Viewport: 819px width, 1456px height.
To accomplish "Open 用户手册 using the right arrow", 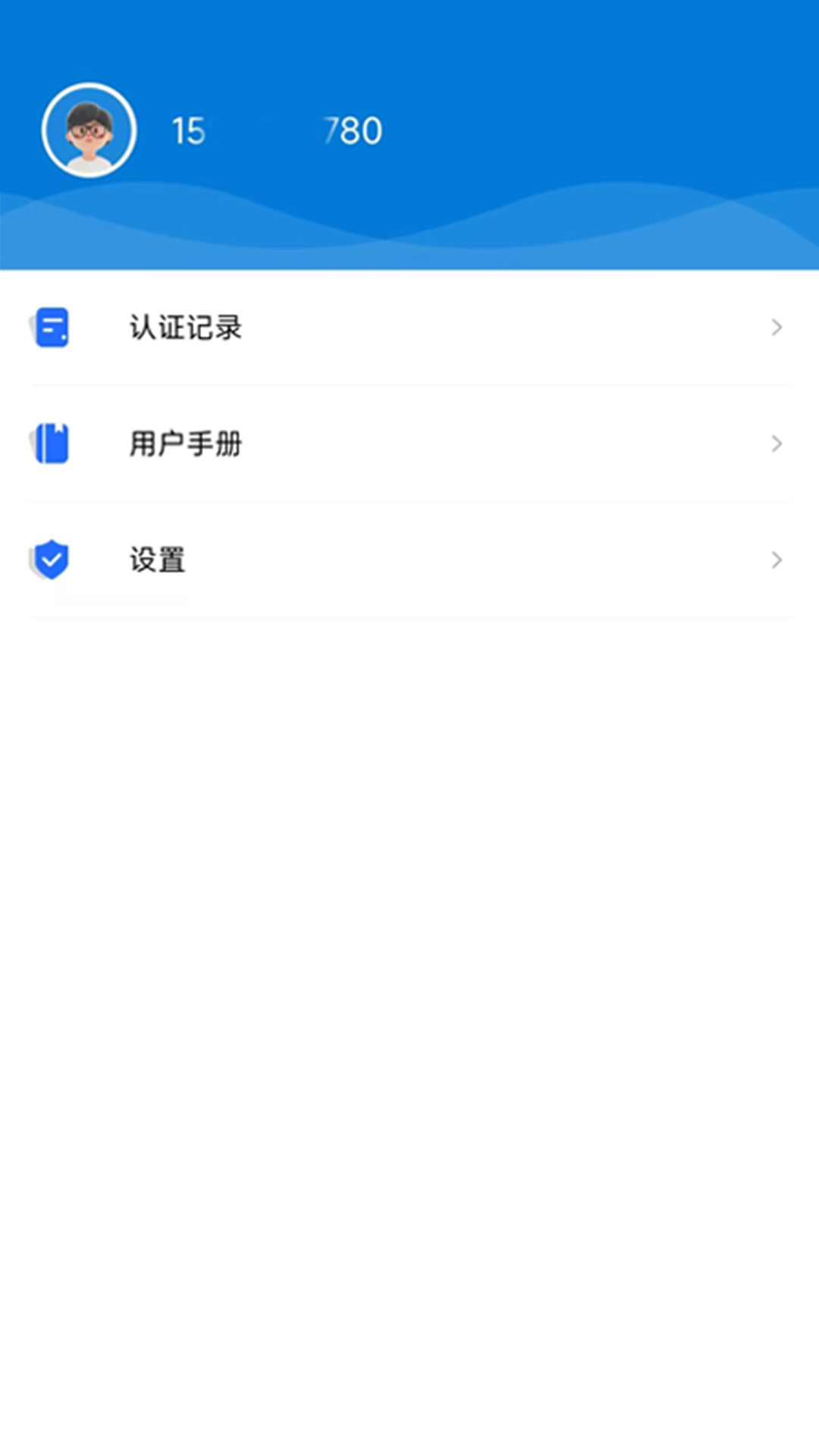I will point(776,444).
